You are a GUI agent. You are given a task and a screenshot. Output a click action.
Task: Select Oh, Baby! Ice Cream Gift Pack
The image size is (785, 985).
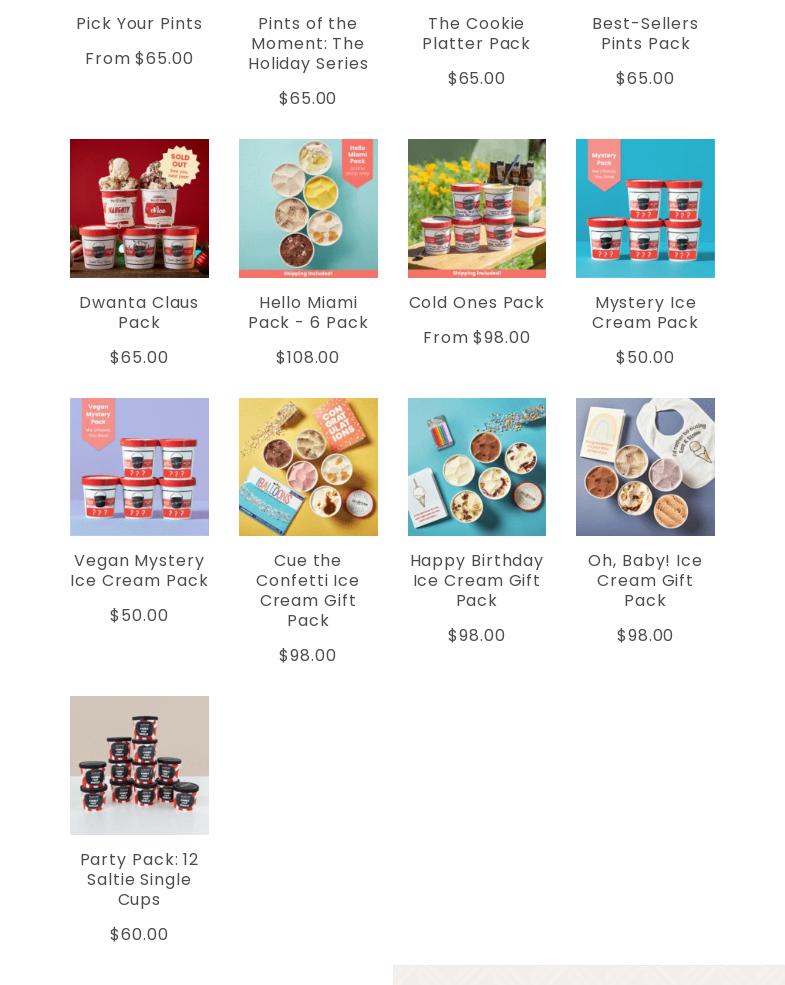coord(645,467)
